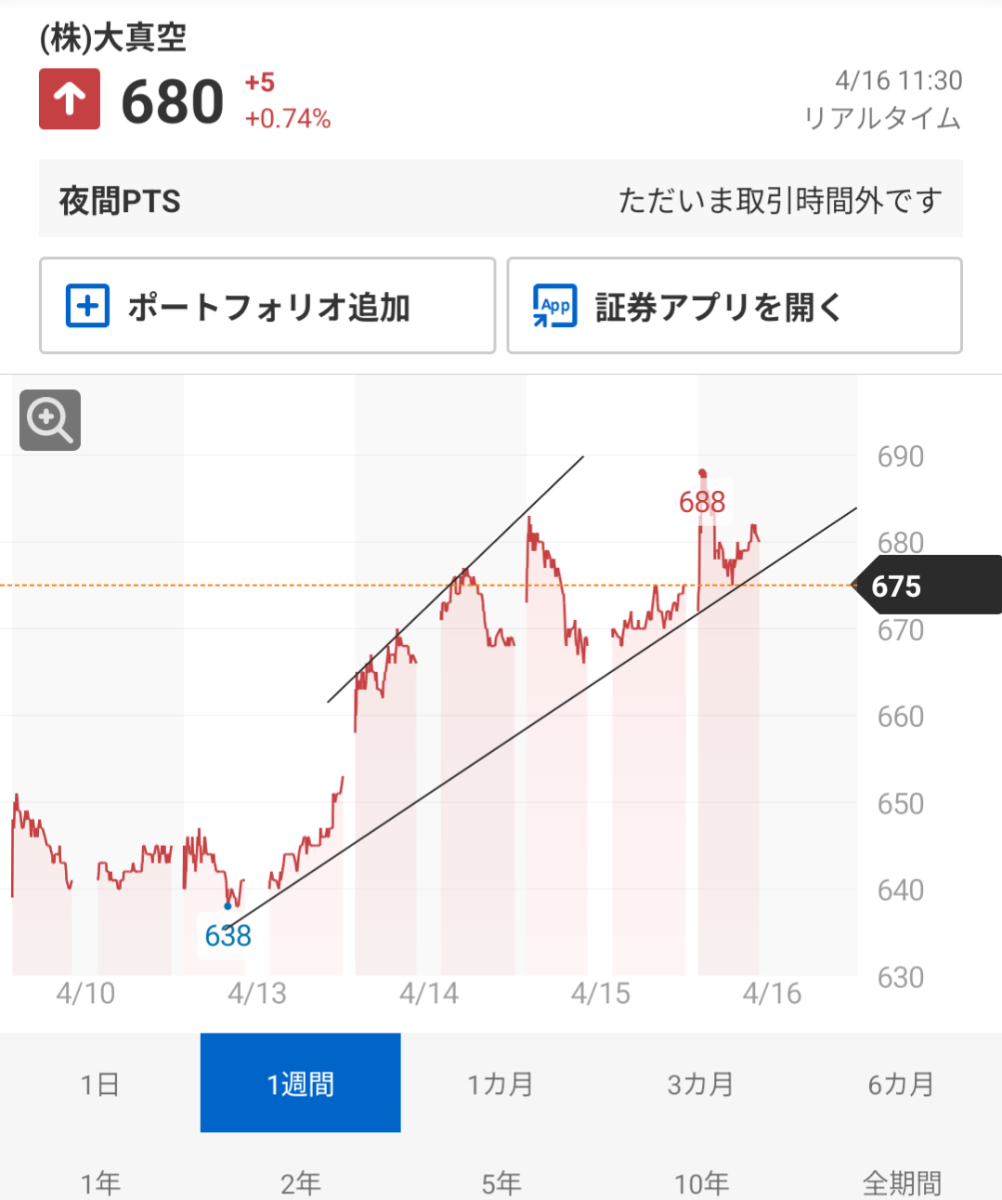Open the securities app with 証券アプリを開く
The height and width of the screenshot is (1200, 1002).
[x=735, y=305]
